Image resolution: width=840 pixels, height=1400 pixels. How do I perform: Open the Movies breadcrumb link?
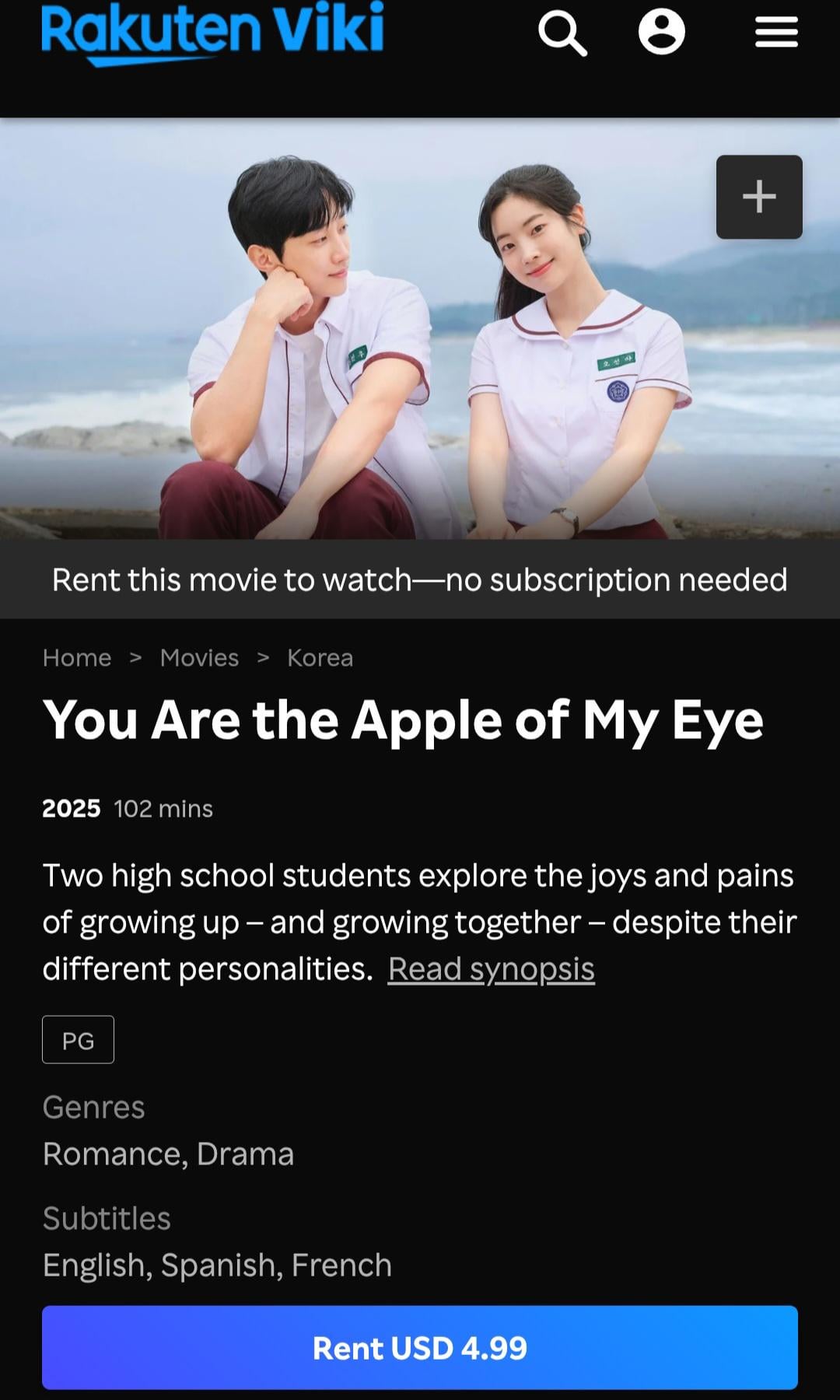pyautogui.click(x=199, y=658)
